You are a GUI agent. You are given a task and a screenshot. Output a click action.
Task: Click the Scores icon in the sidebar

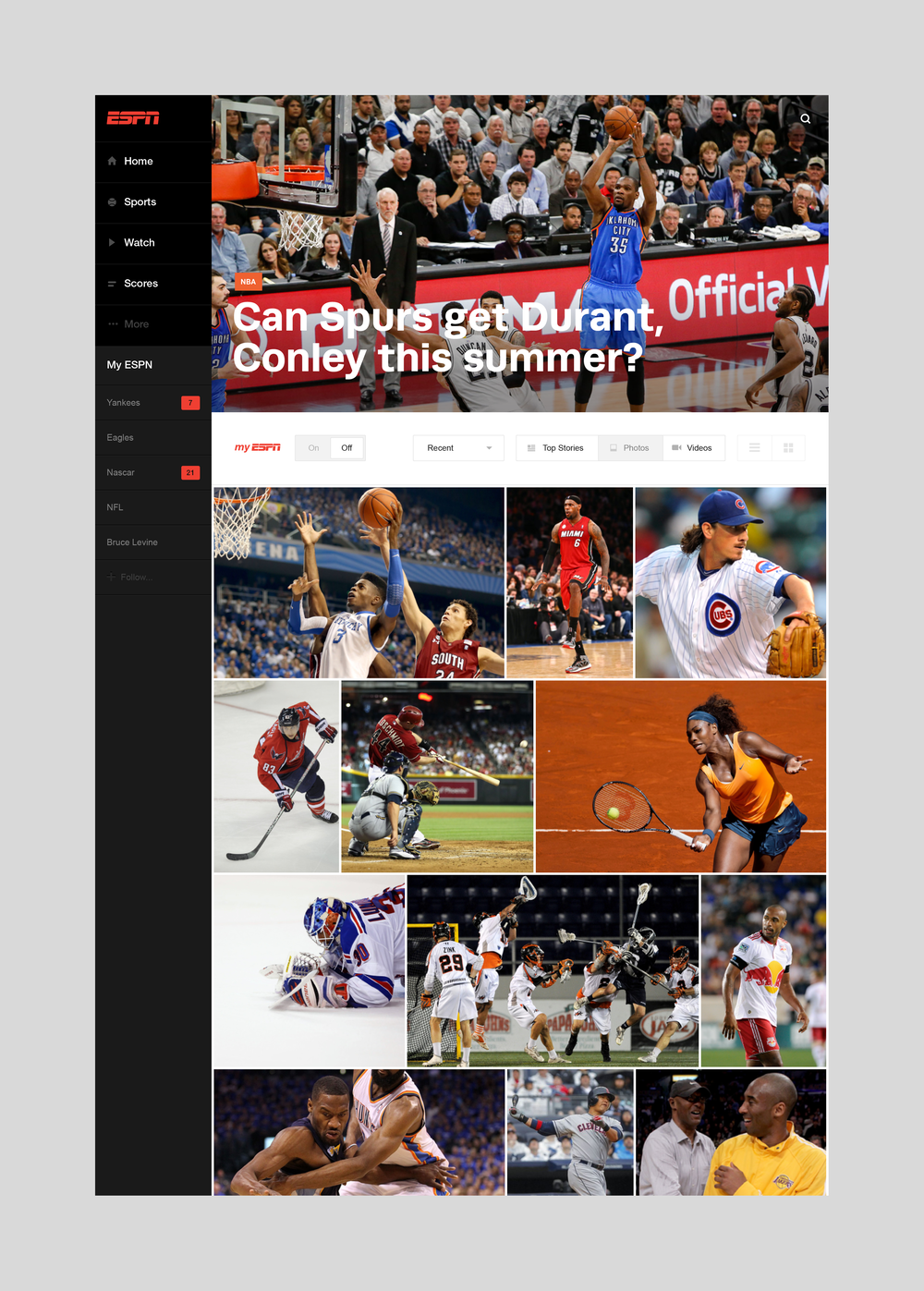pyautogui.click(x=113, y=284)
